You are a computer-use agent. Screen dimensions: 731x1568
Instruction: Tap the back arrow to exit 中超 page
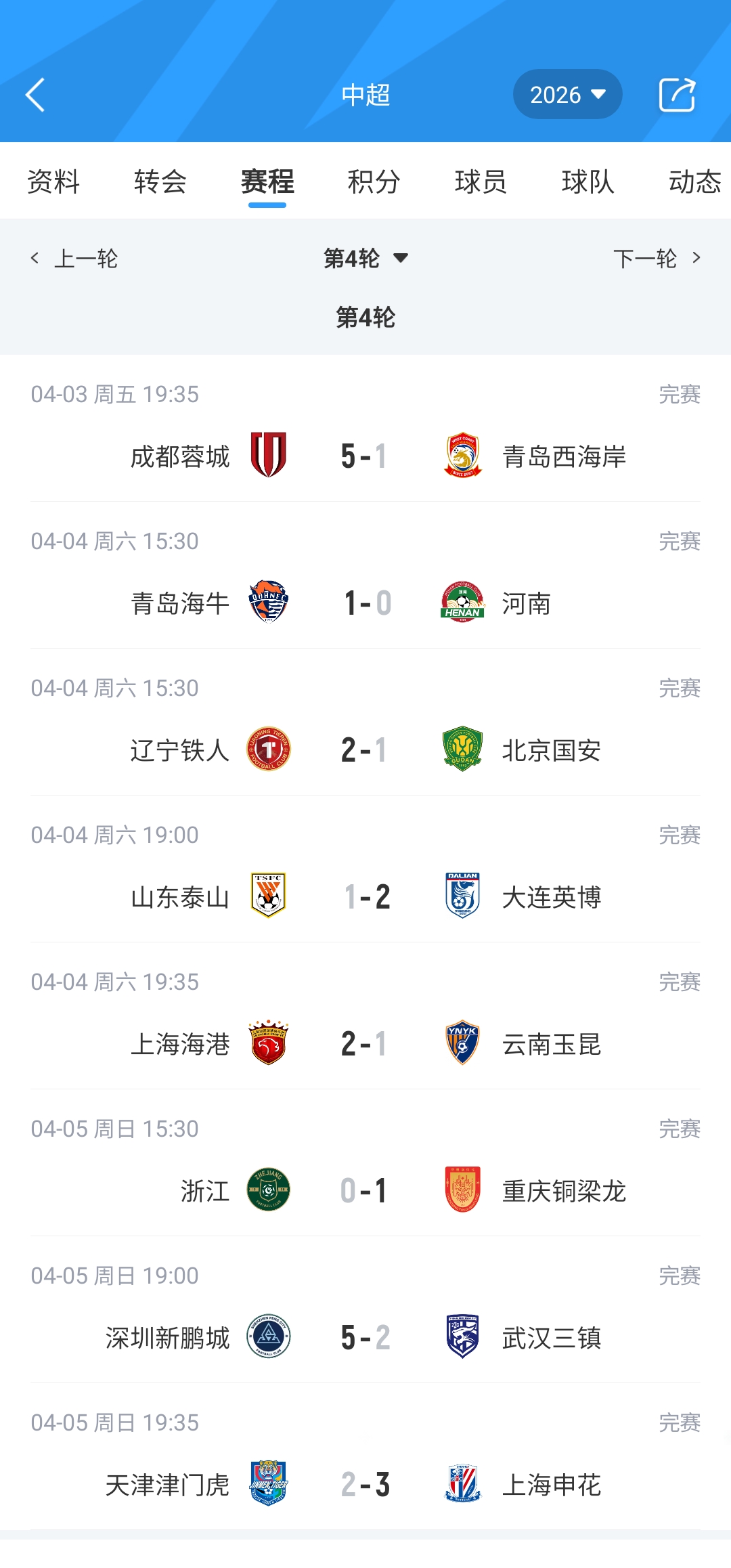coord(35,95)
